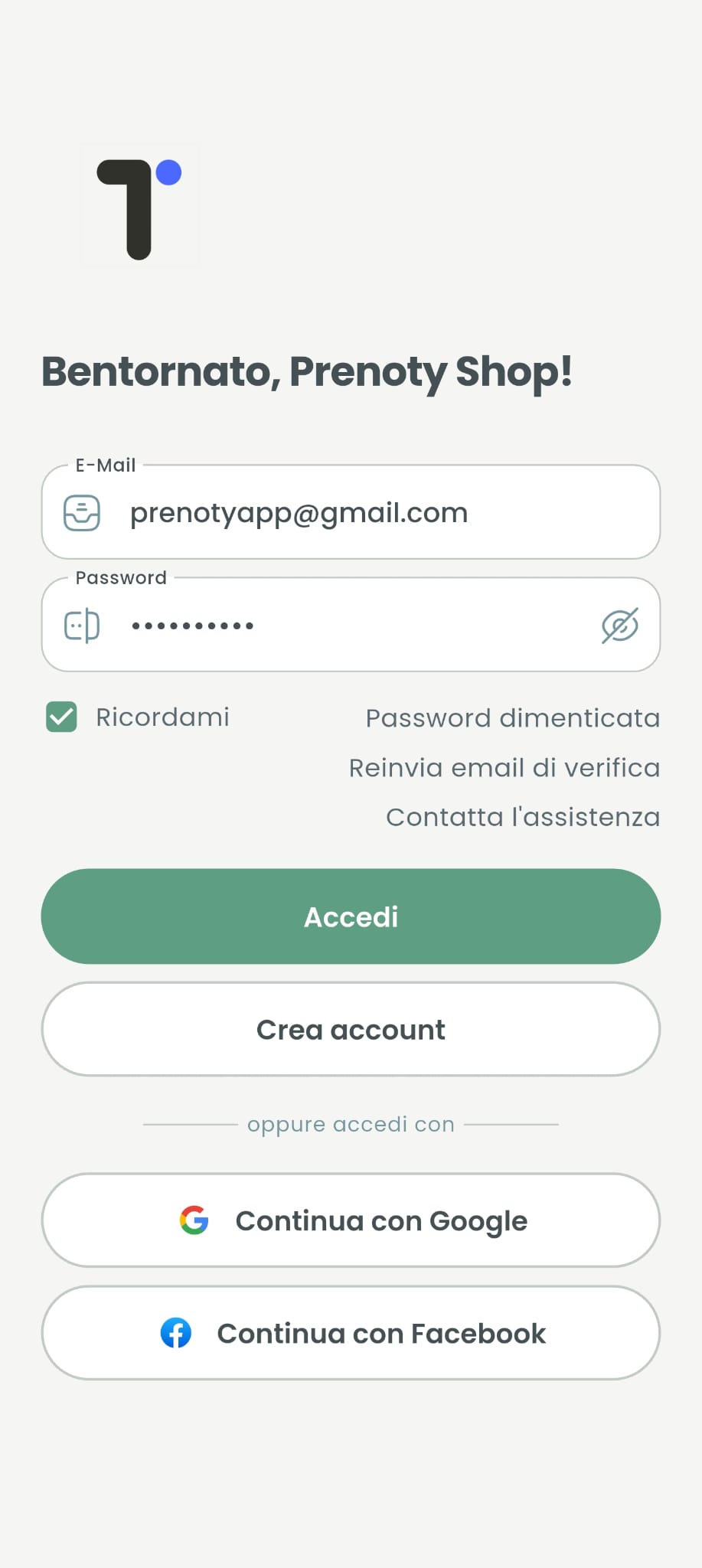
Task: Choose Continua con Facebook
Action: (351, 1333)
